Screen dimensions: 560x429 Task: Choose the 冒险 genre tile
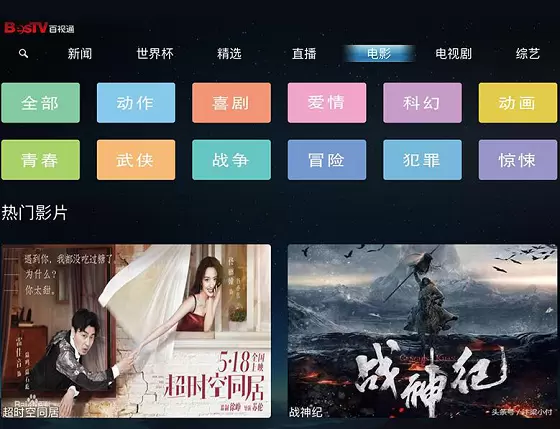click(x=327, y=160)
